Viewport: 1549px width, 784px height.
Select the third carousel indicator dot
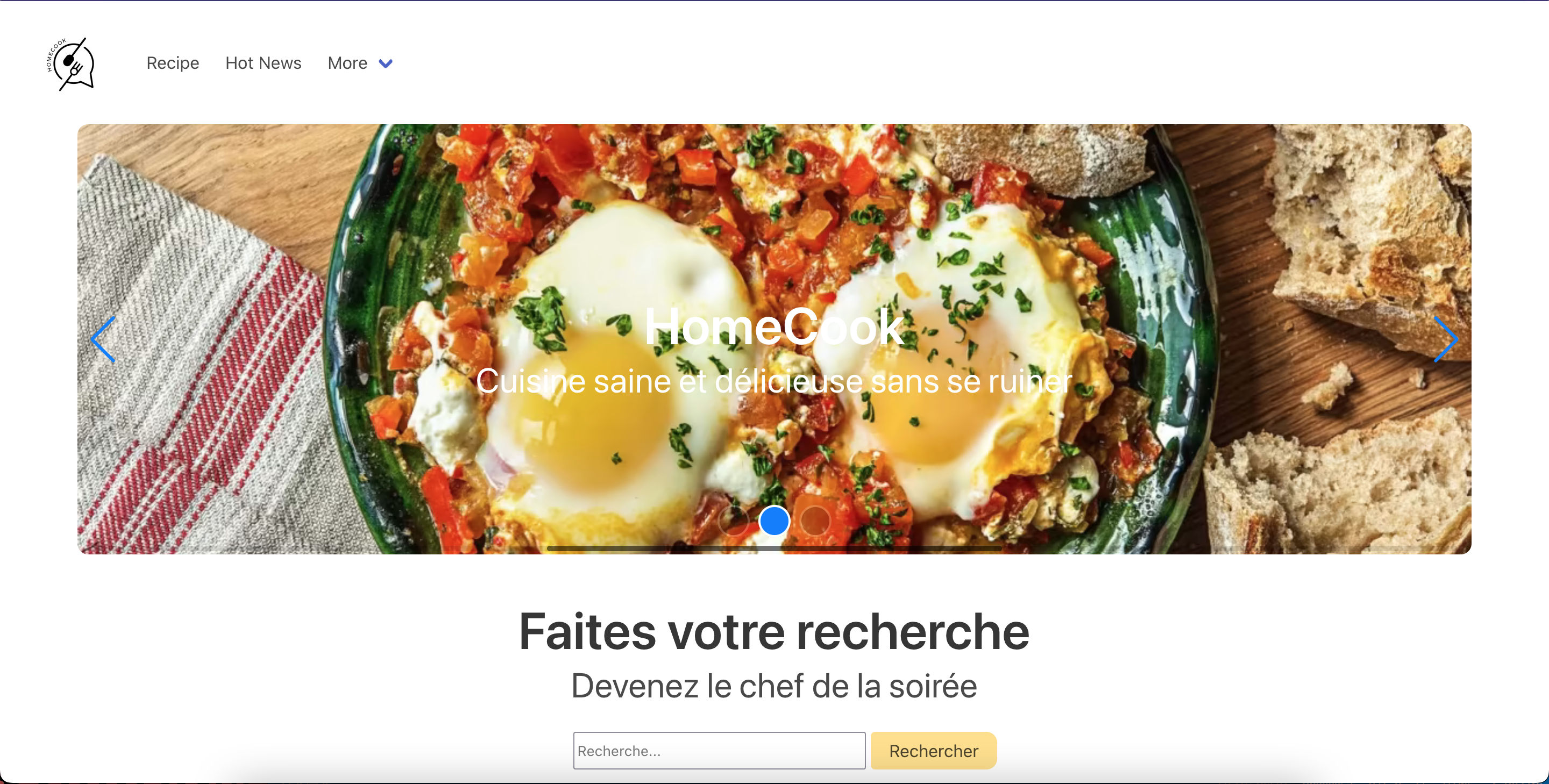(x=815, y=521)
